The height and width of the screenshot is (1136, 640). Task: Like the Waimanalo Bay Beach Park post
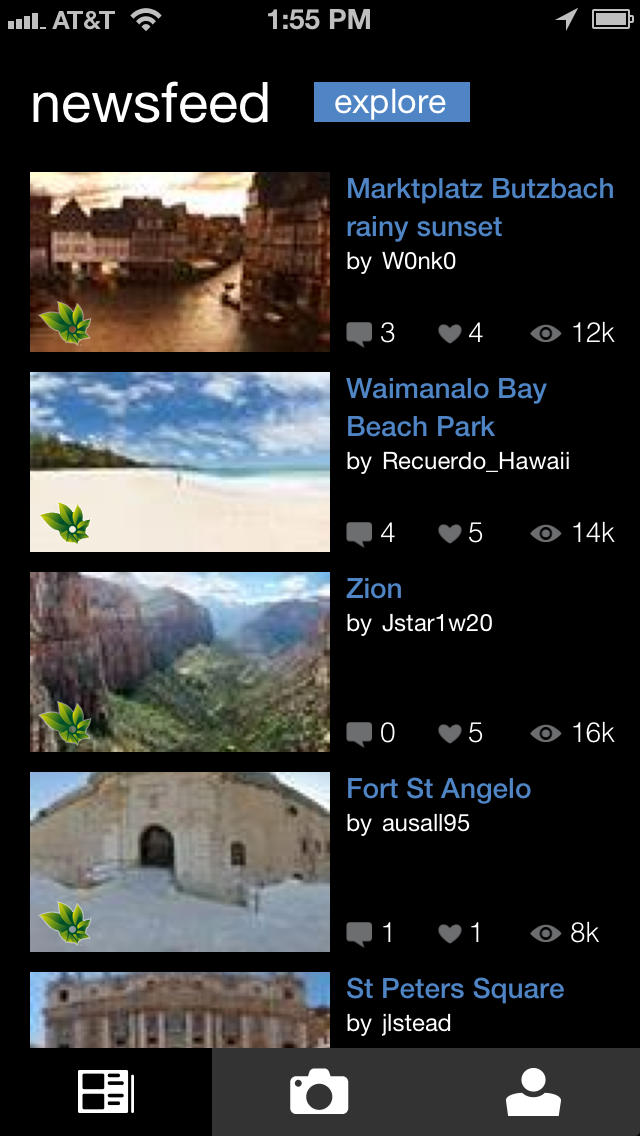pos(450,534)
